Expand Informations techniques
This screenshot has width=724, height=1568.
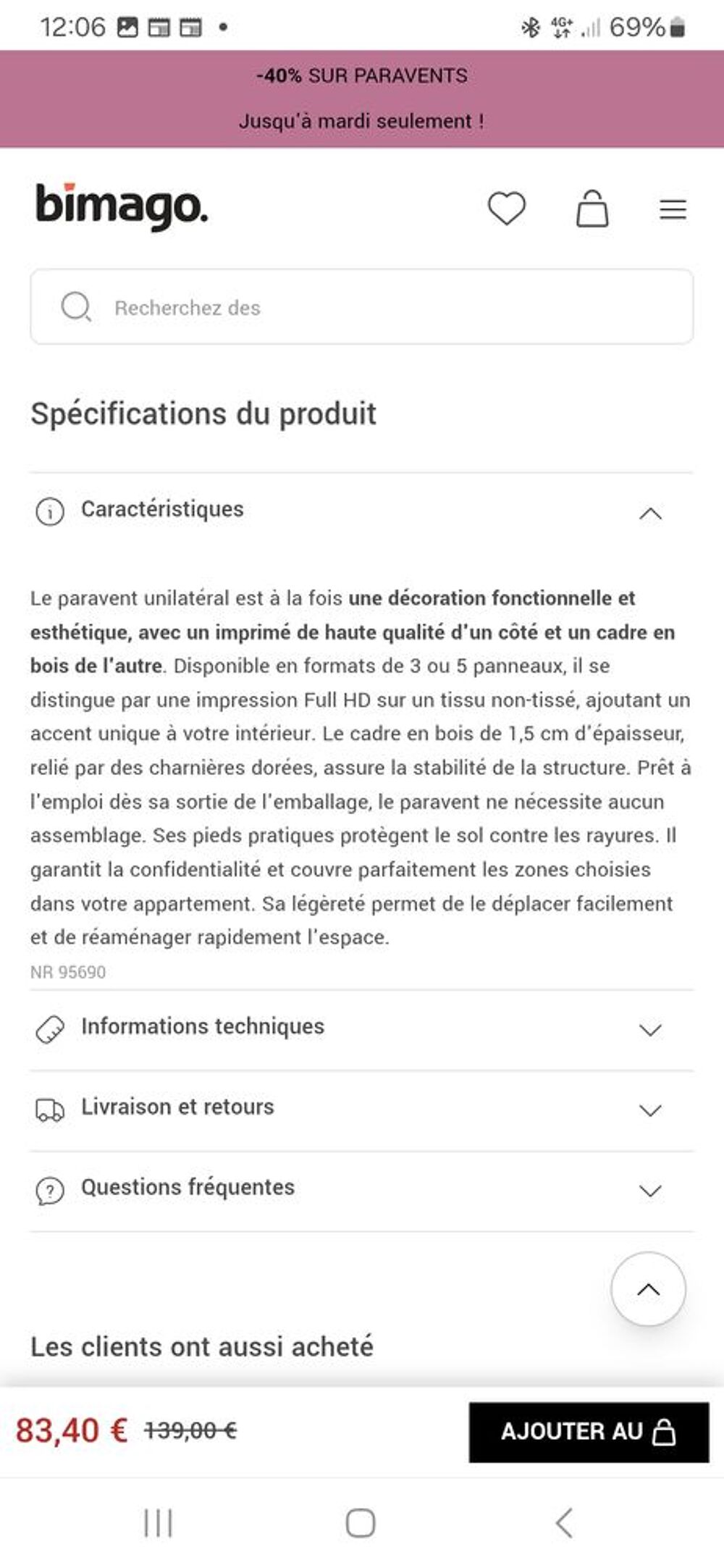click(361, 1029)
